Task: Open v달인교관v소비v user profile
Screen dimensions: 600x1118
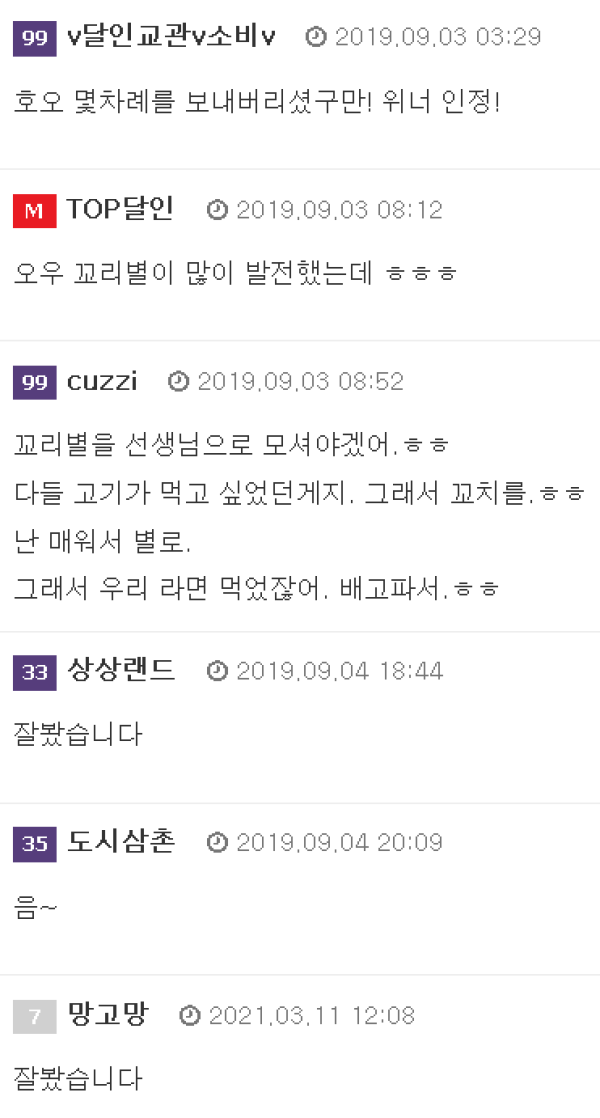Action: tap(171, 37)
